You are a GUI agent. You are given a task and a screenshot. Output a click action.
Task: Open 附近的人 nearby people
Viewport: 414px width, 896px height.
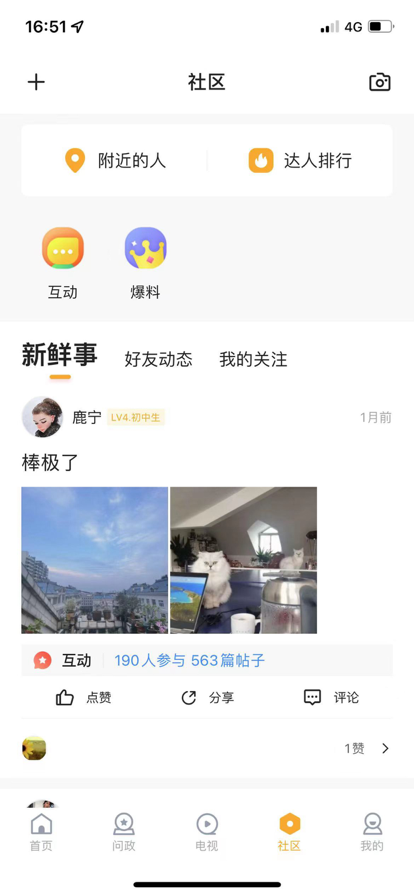tap(115, 161)
